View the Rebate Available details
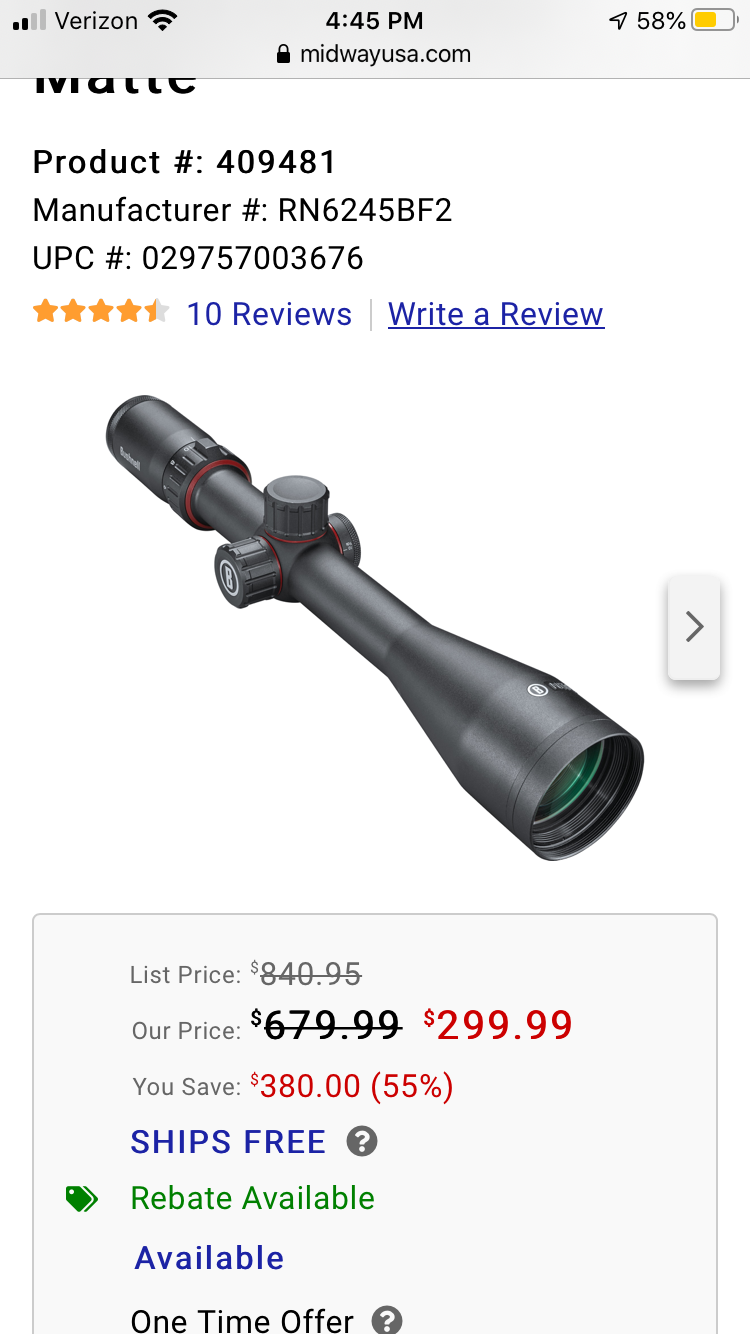This screenshot has height=1334, width=750. tap(252, 1198)
